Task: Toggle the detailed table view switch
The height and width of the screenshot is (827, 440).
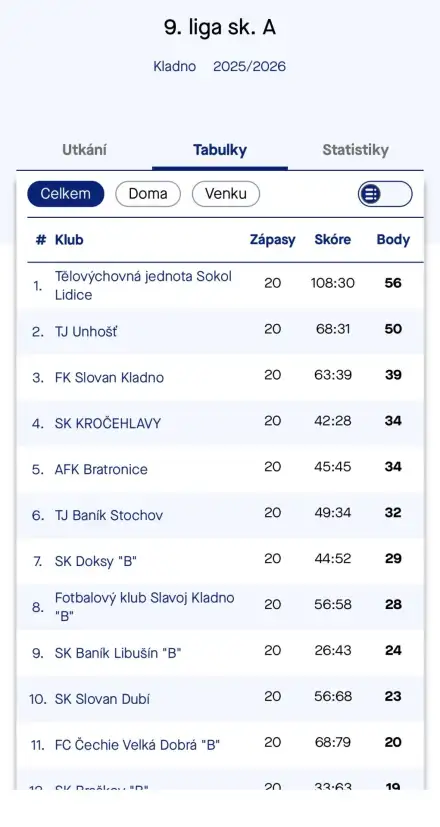Action: click(385, 194)
